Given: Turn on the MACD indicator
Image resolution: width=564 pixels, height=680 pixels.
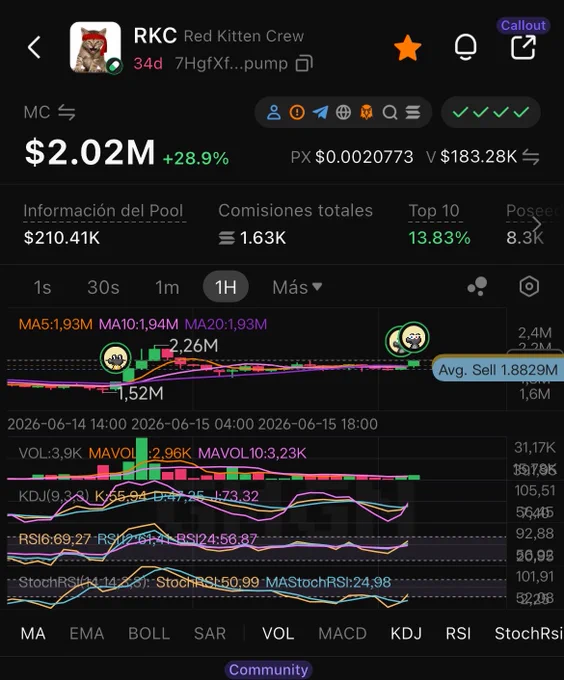Looking at the screenshot, I should pos(342,634).
